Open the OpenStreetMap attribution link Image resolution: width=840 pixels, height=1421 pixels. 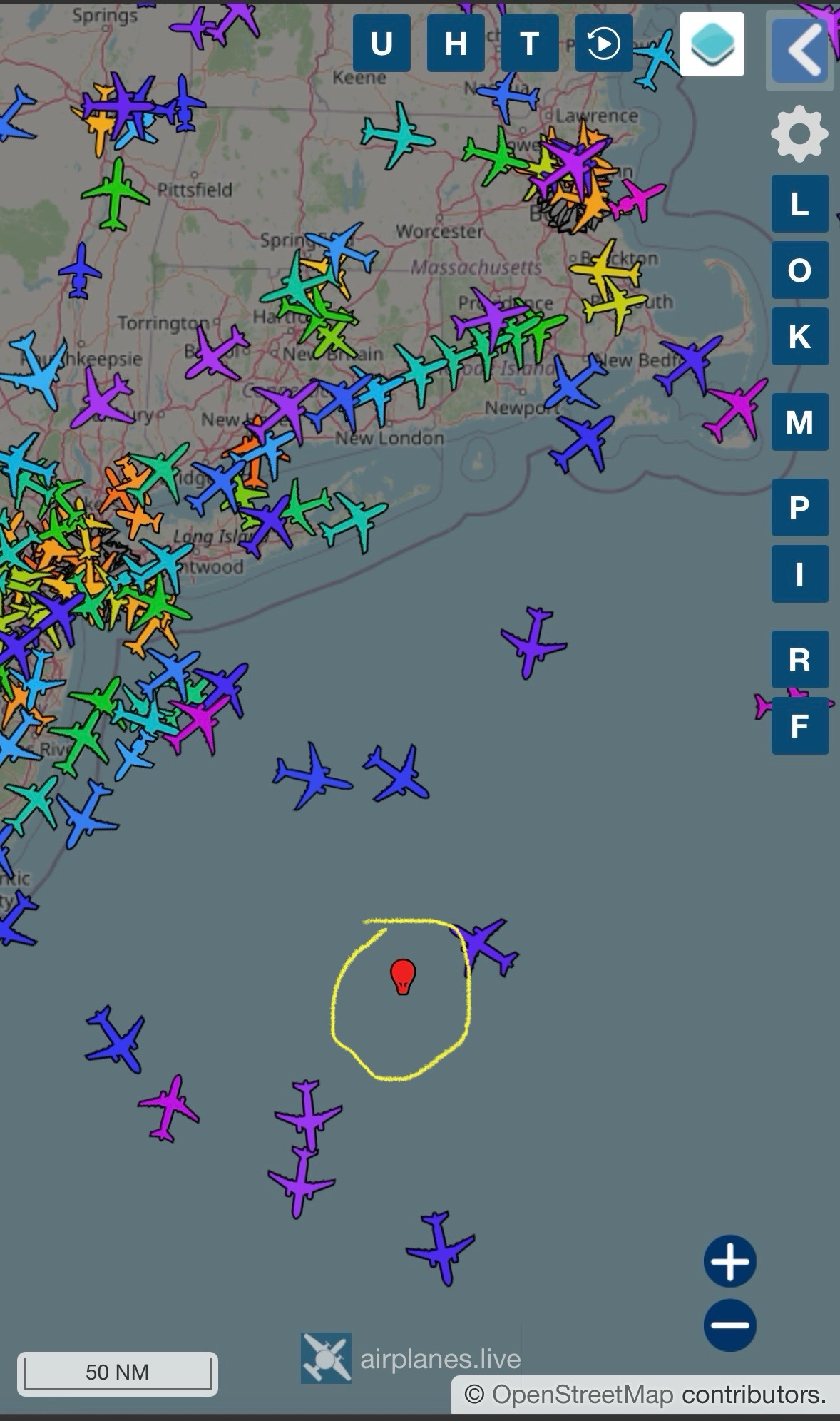(x=582, y=1394)
